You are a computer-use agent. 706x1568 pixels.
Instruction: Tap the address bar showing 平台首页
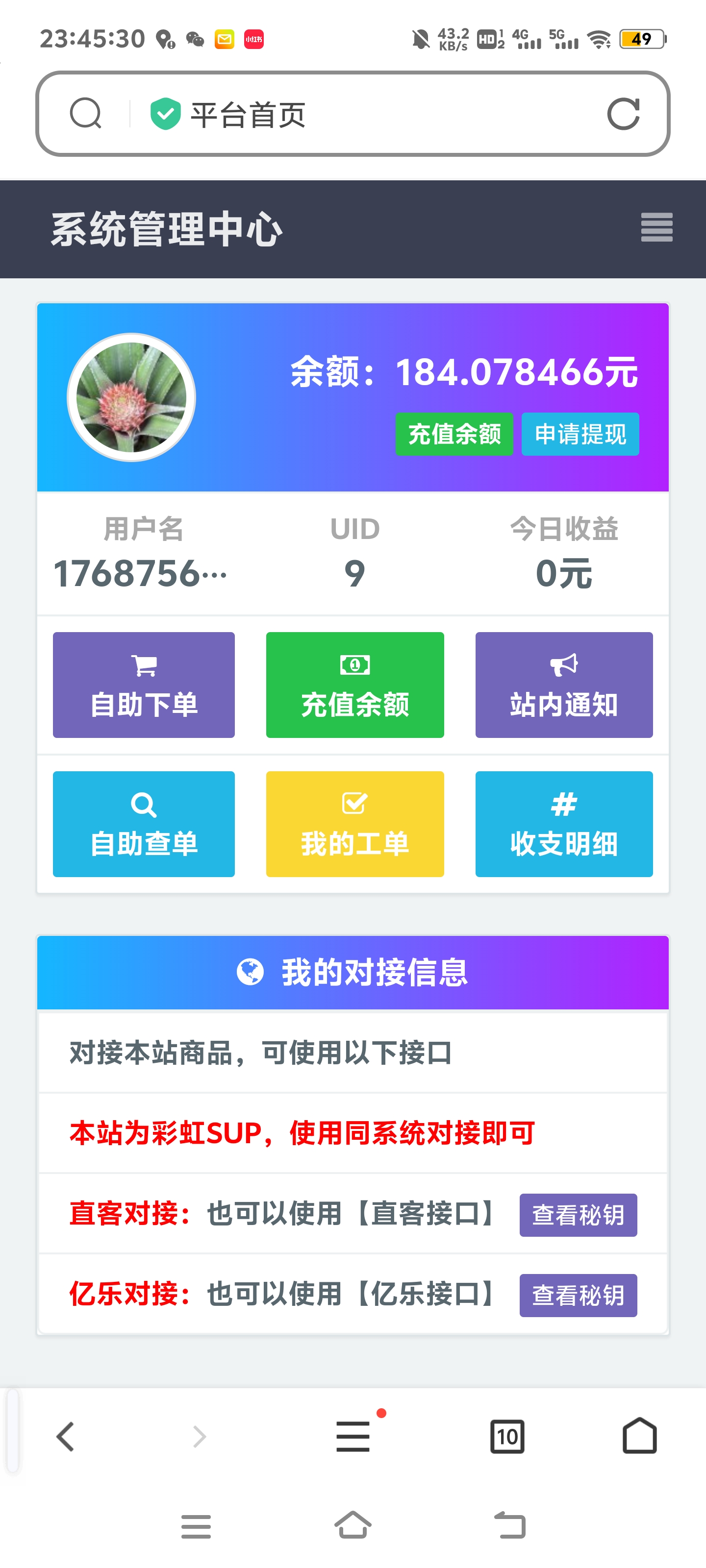(x=365, y=114)
